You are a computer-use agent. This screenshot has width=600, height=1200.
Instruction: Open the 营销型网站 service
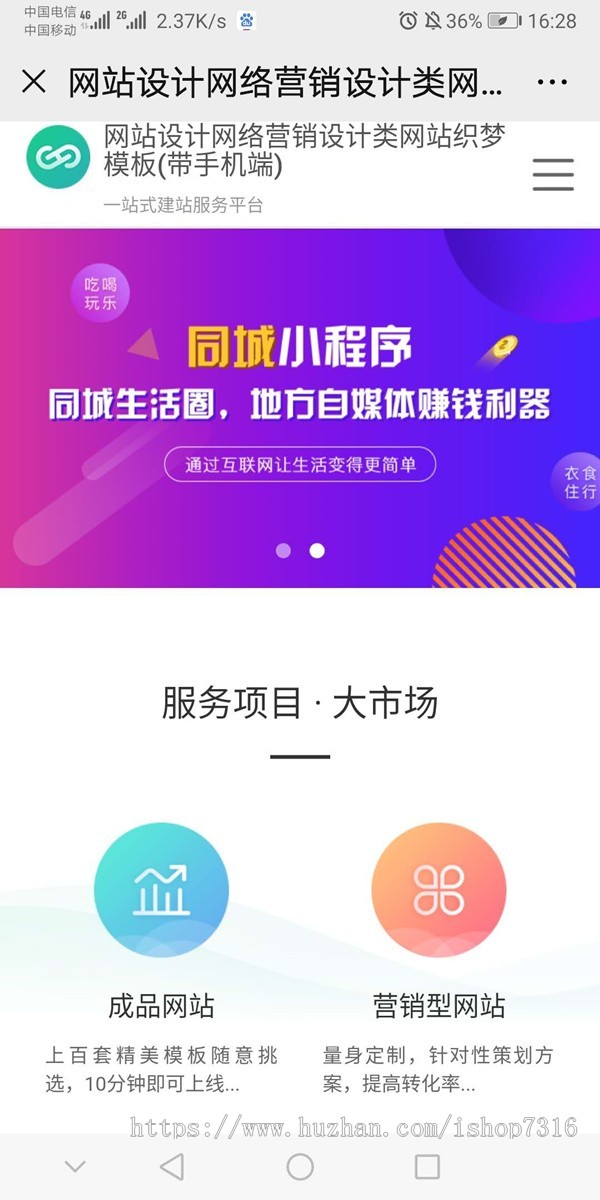438,890
